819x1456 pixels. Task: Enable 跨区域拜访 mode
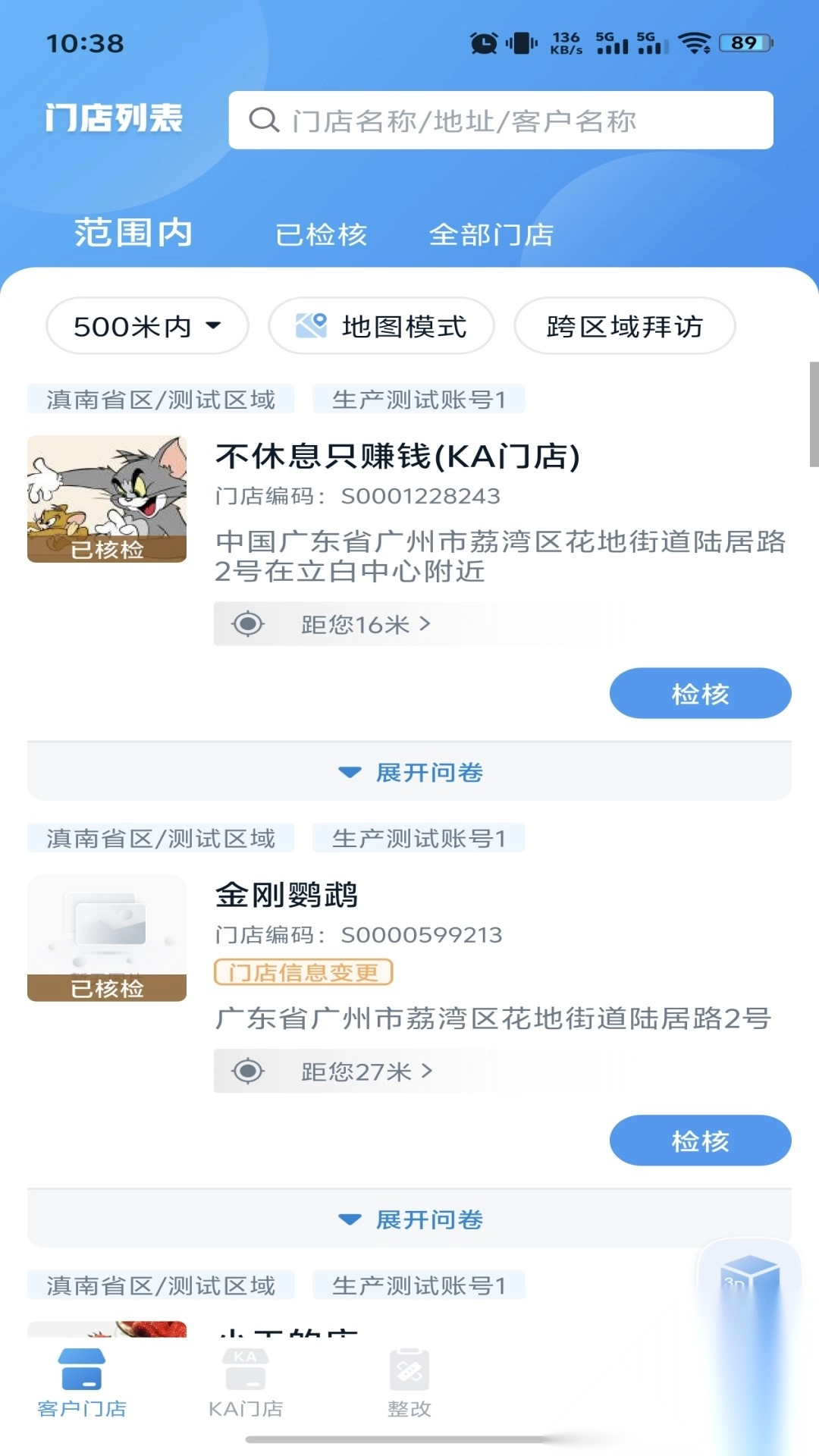tap(624, 326)
